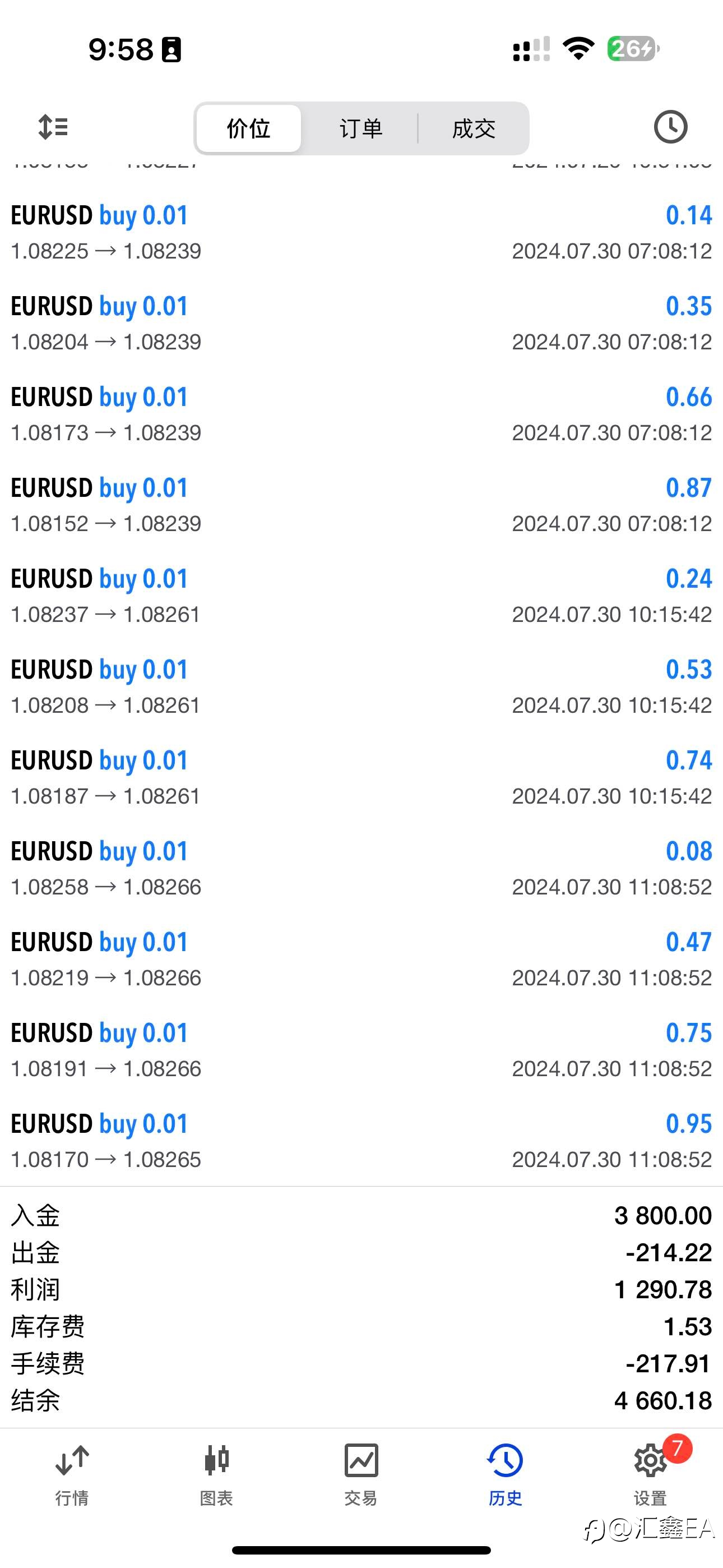The image size is (723, 1568).
Task: Switch to the 交易 tab
Action: tap(361, 1474)
